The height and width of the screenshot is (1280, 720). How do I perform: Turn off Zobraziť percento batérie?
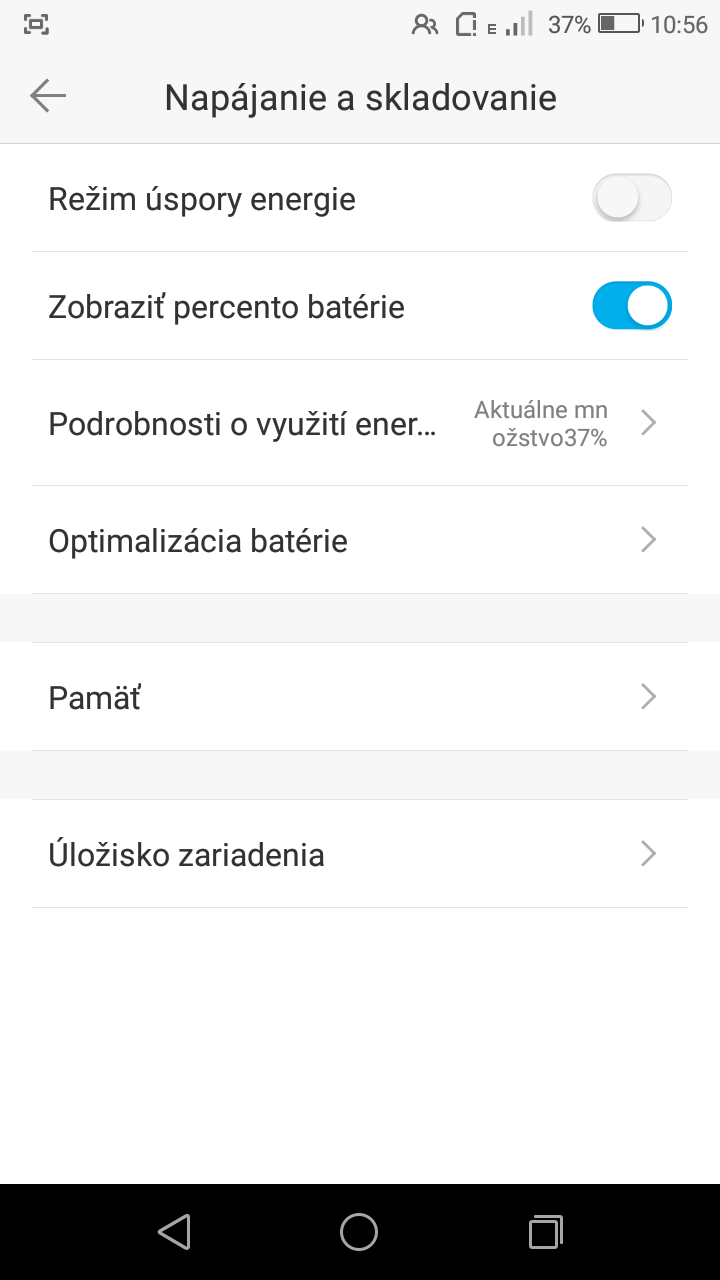tap(632, 306)
